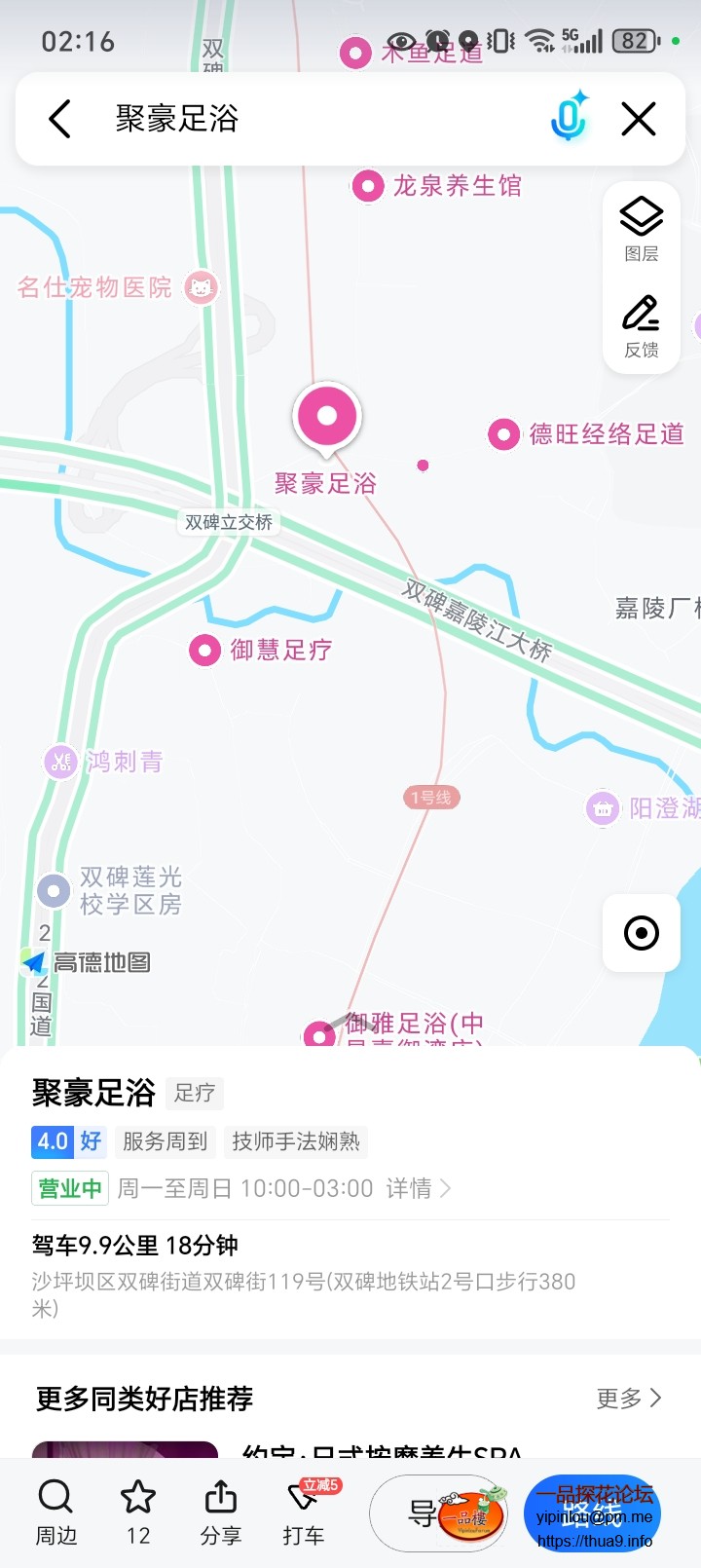
Task: Select the 御慧足疗 marker
Action: click(203, 650)
